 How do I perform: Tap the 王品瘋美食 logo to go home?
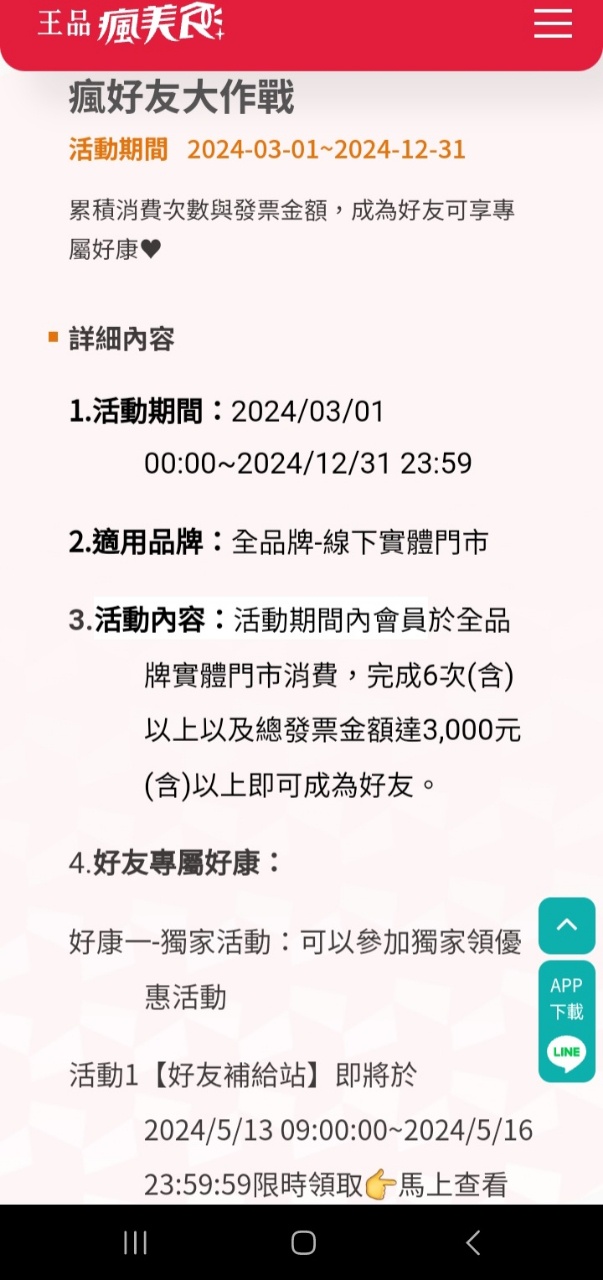click(131, 24)
